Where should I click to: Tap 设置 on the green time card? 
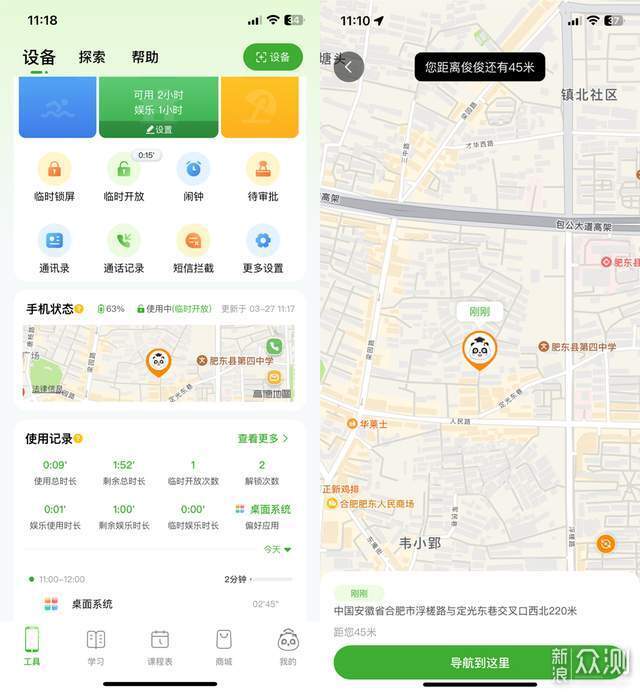coord(158,130)
